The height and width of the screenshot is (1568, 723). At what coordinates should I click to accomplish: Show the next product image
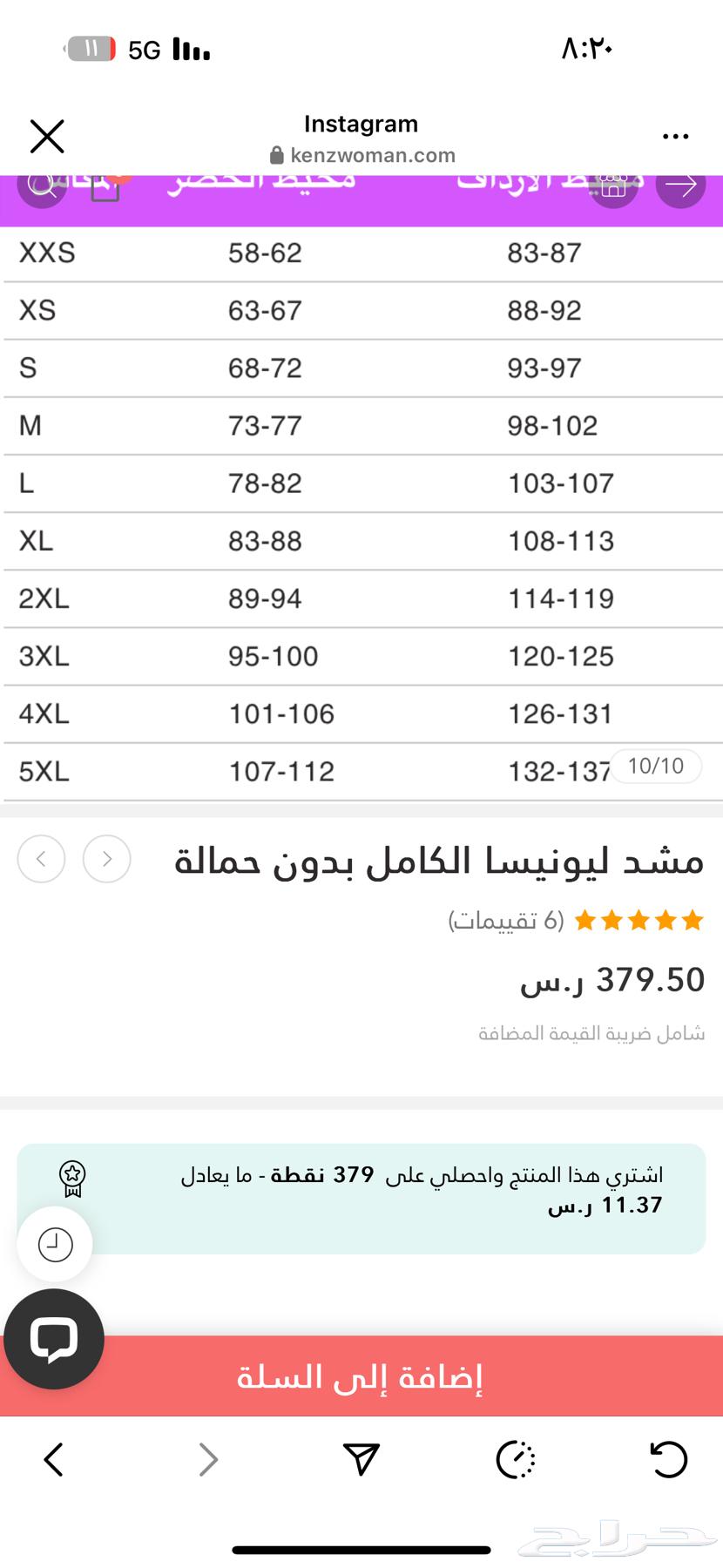tap(106, 859)
